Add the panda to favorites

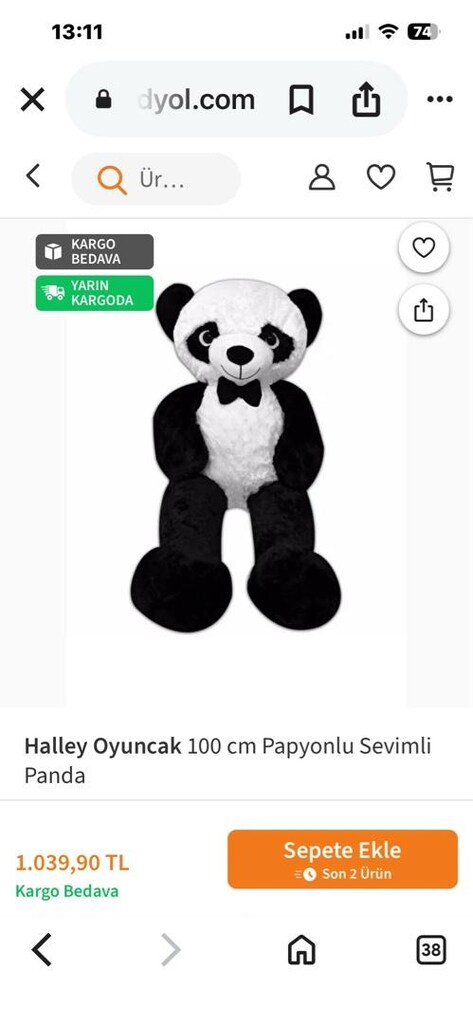tap(423, 248)
